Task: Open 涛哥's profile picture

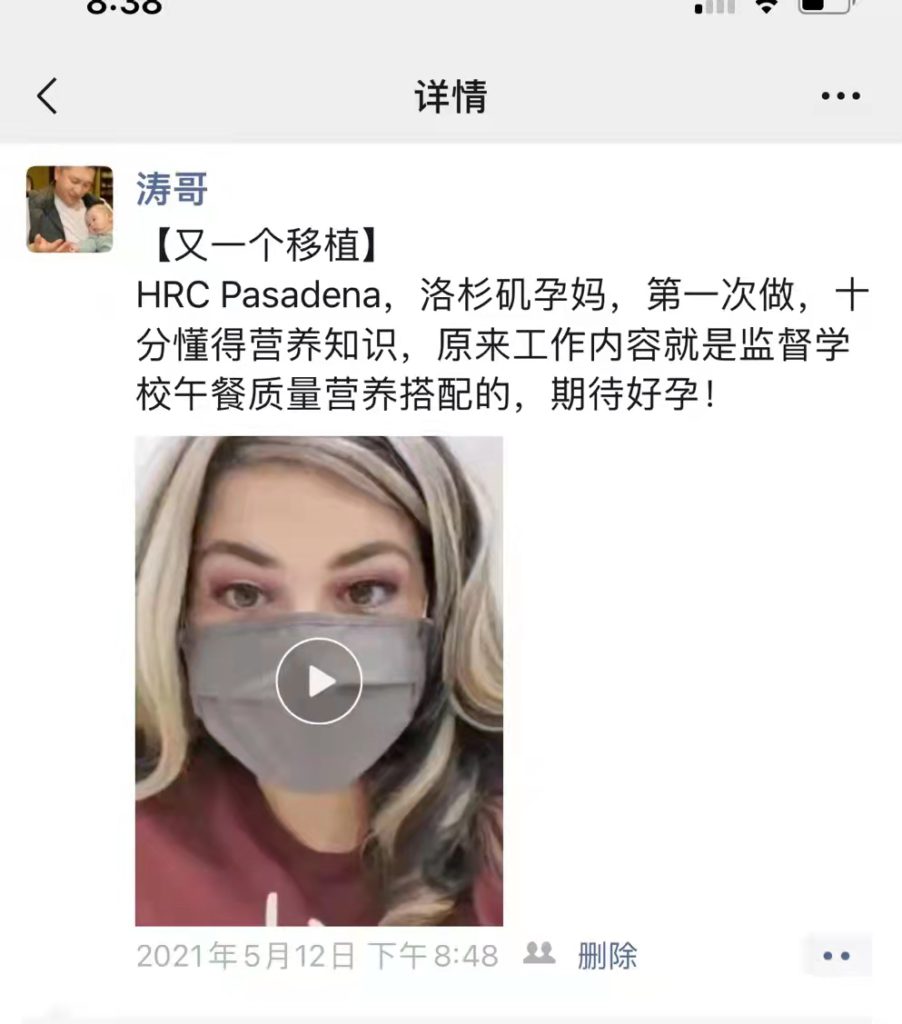Action: (69, 209)
